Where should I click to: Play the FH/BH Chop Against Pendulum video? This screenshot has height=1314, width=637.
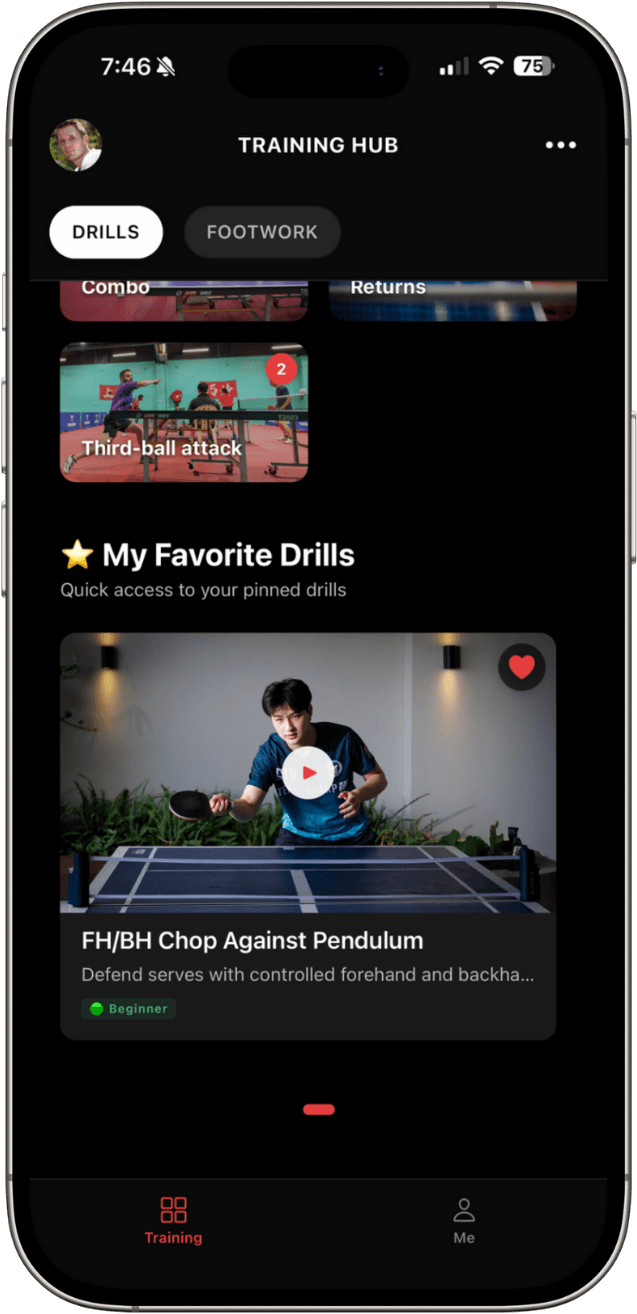(x=308, y=772)
